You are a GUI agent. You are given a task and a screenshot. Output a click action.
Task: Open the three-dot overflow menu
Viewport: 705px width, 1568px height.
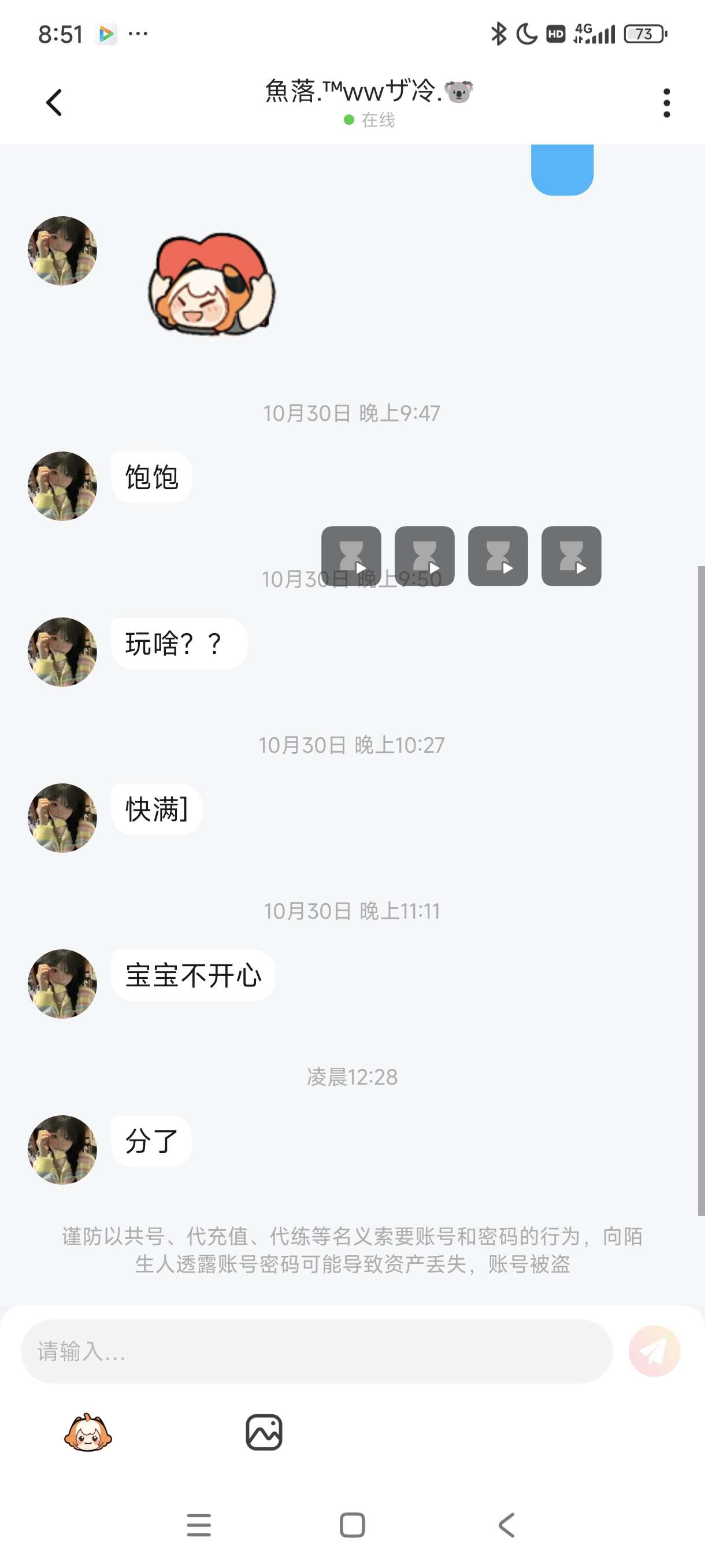pyautogui.click(x=667, y=102)
